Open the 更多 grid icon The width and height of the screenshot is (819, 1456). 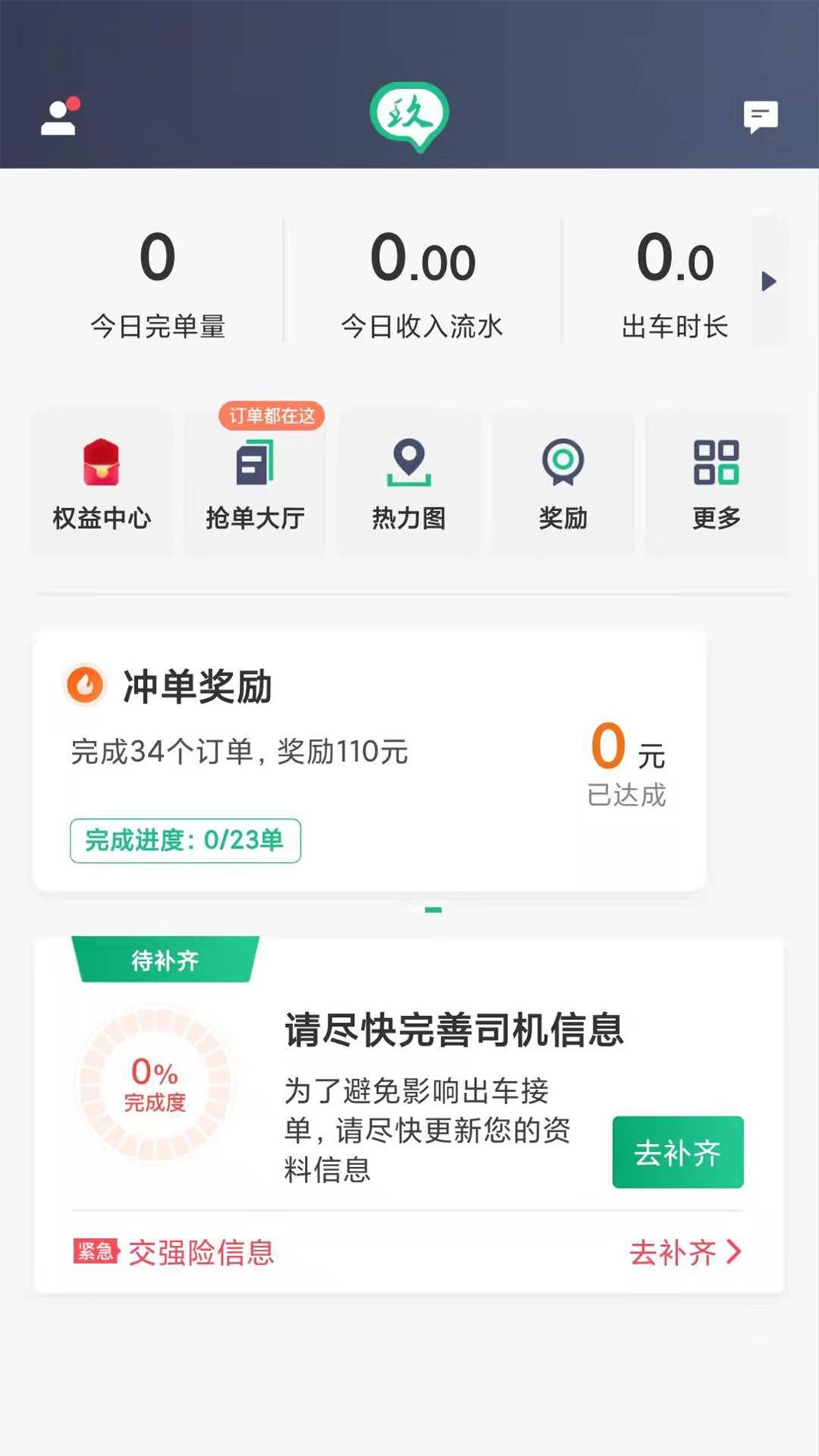717,464
